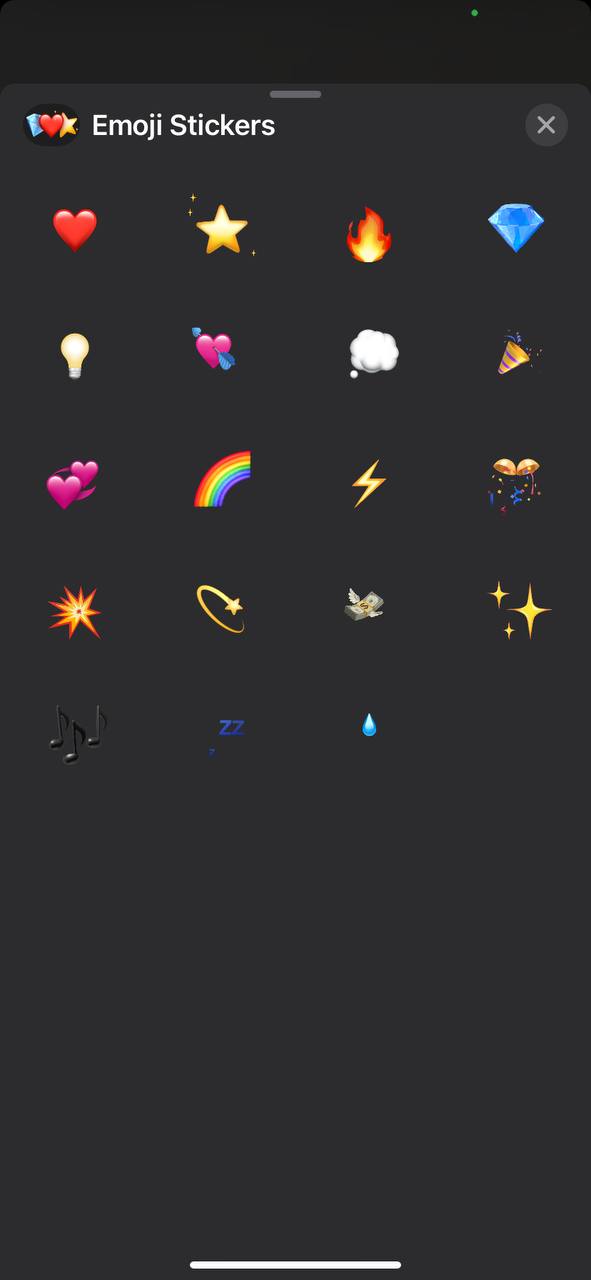591x1280 pixels.
Task: Choose the water droplet sticker
Action: tap(369, 725)
